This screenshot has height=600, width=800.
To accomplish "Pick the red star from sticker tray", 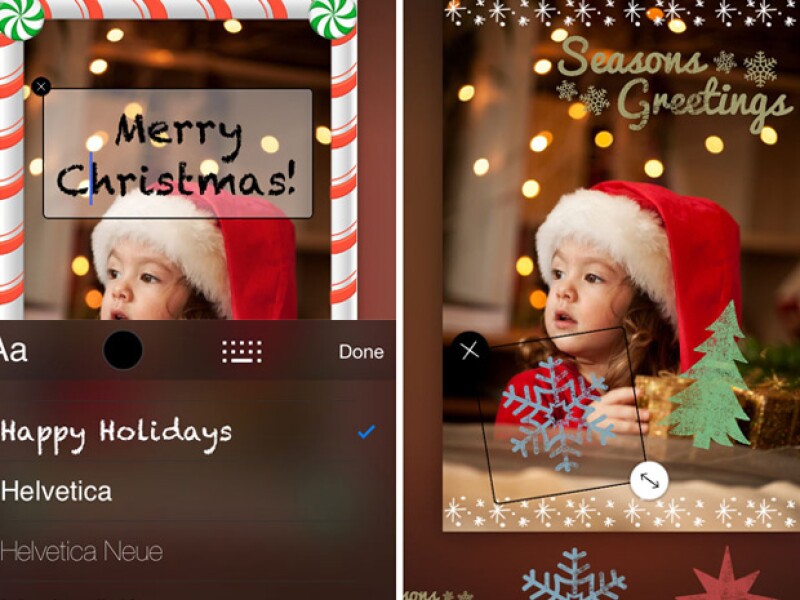I will (x=726, y=580).
